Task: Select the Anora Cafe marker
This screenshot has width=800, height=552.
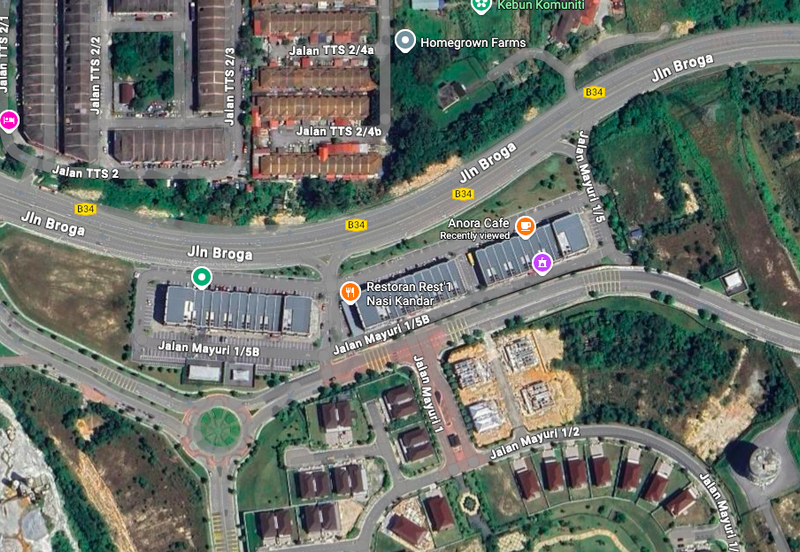Action: point(525,228)
